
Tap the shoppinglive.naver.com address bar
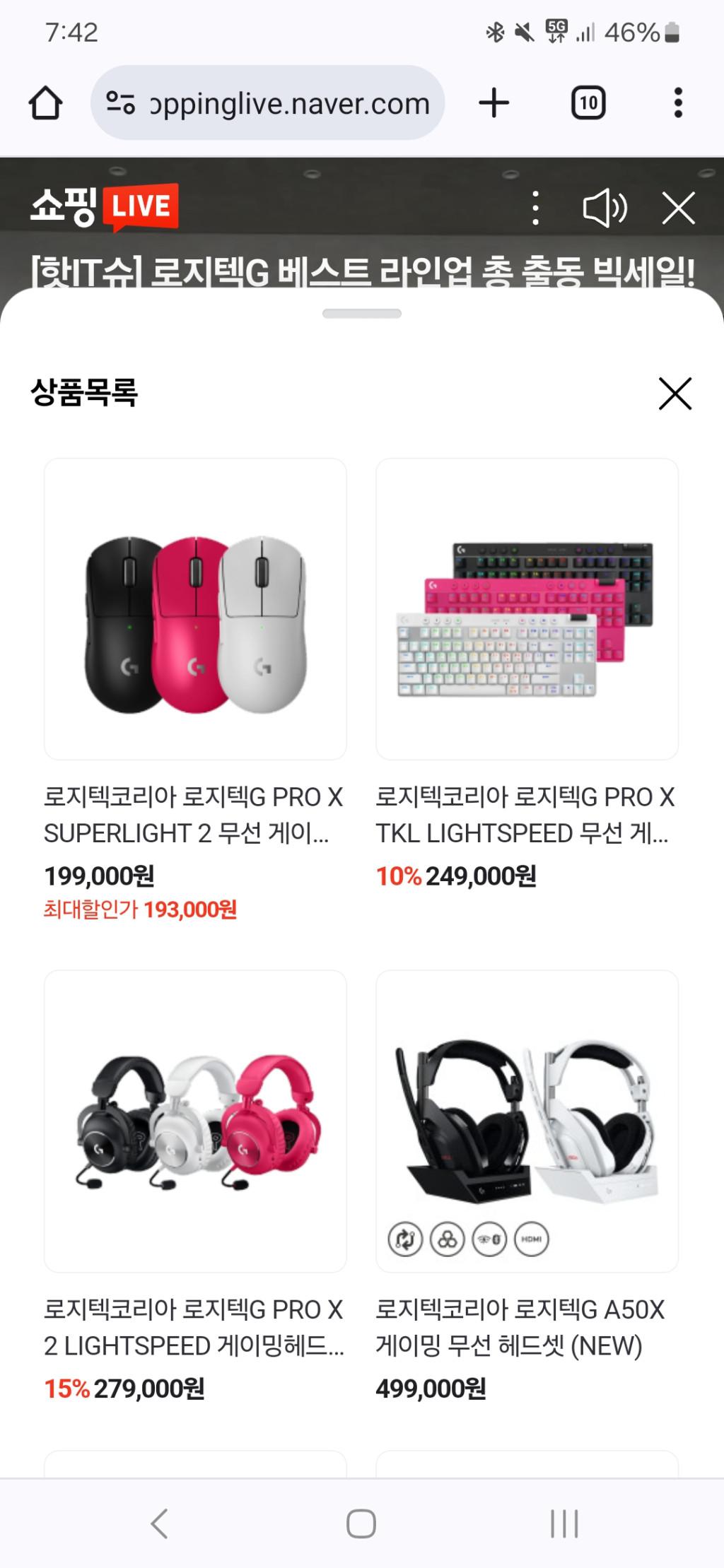267,103
